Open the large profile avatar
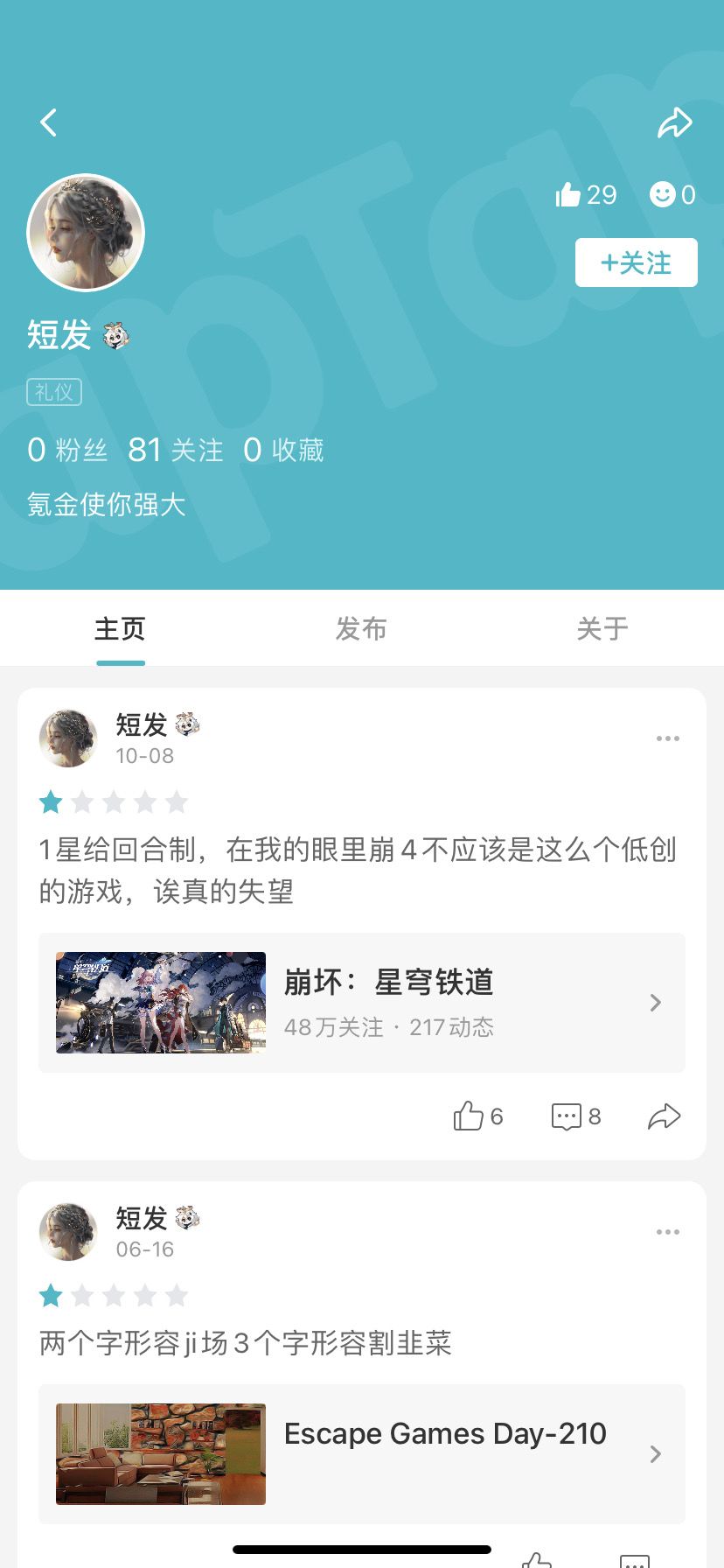The width and height of the screenshot is (724, 1568). 86,233
